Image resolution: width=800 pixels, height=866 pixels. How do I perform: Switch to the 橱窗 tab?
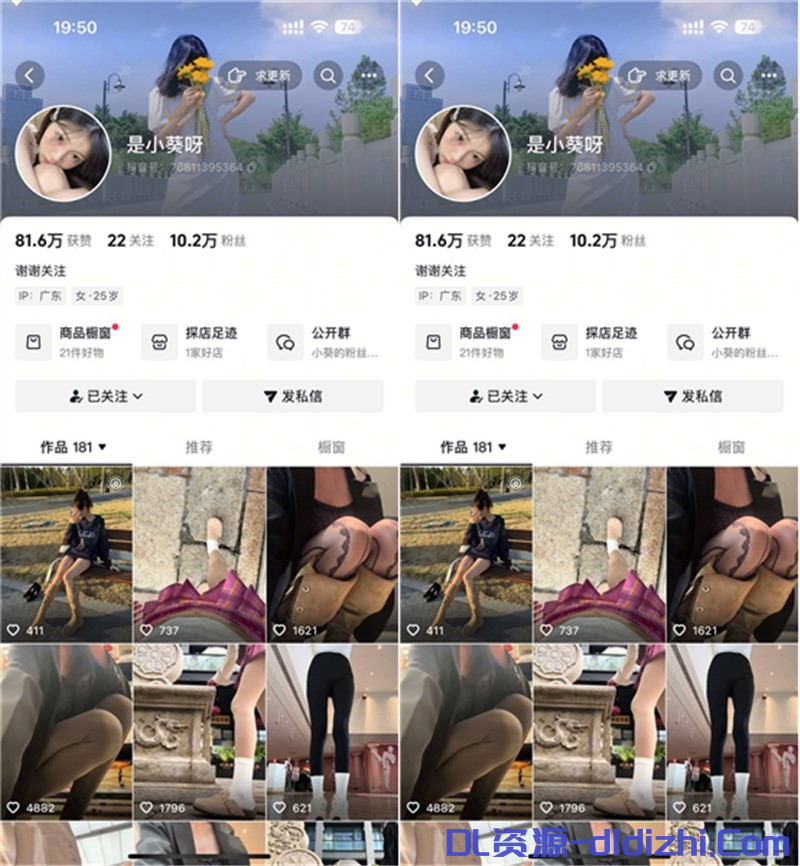[332, 447]
